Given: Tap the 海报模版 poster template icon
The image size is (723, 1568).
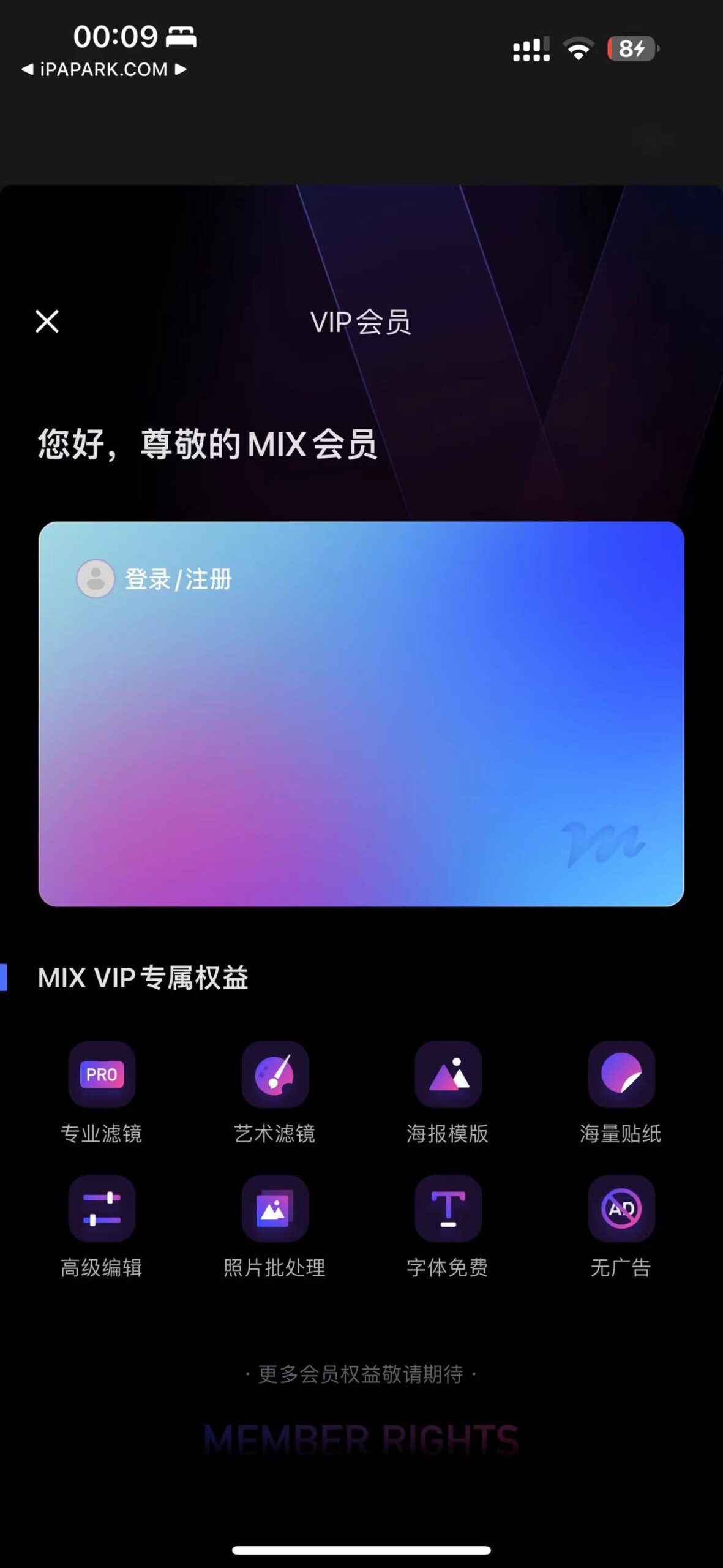Looking at the screenshot, I should pyautogui.click(x=448, y=1074).
